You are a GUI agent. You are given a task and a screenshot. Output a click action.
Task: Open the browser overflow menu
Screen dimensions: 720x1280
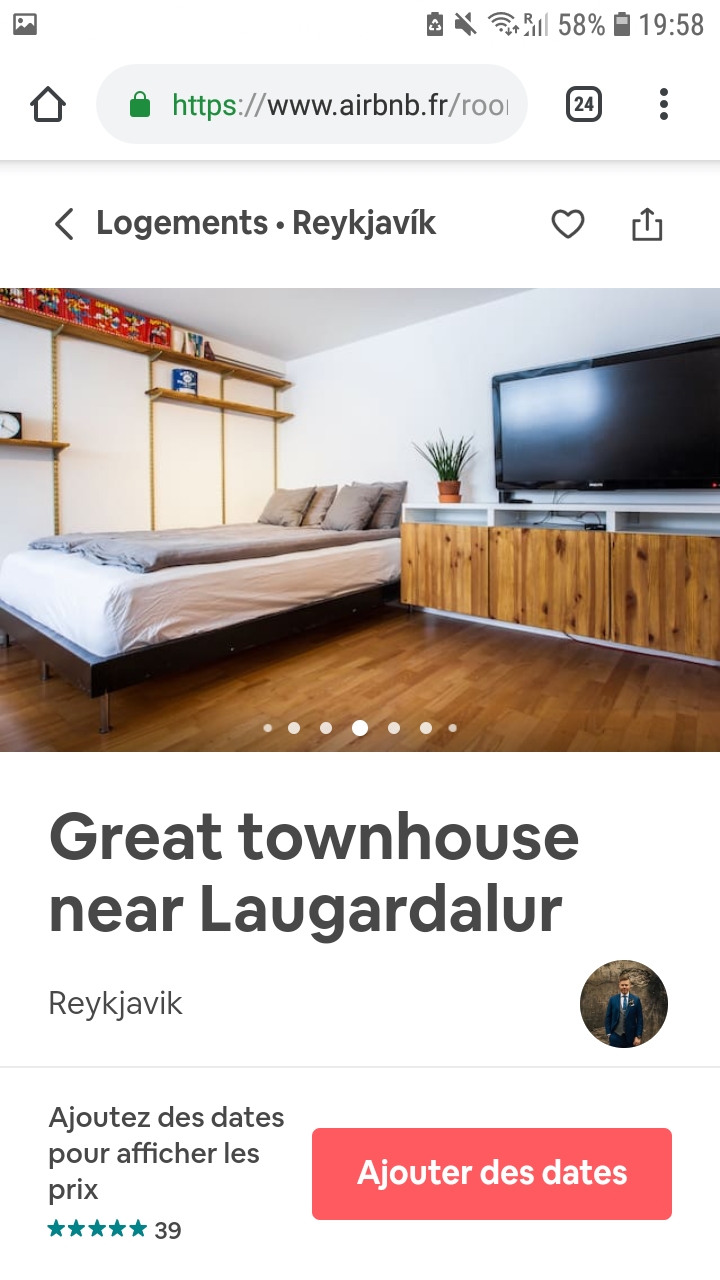click(x=664, y=104)
